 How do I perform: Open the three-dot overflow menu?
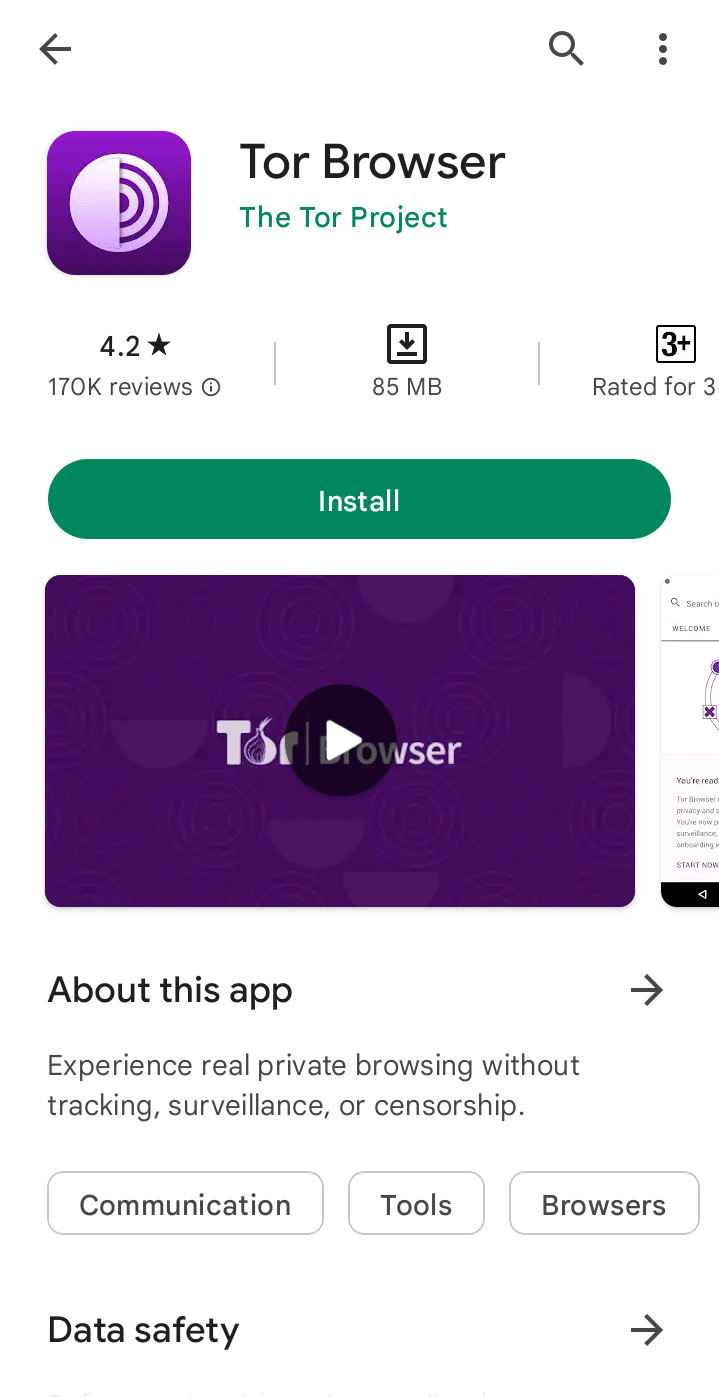[x=662, y=48]
